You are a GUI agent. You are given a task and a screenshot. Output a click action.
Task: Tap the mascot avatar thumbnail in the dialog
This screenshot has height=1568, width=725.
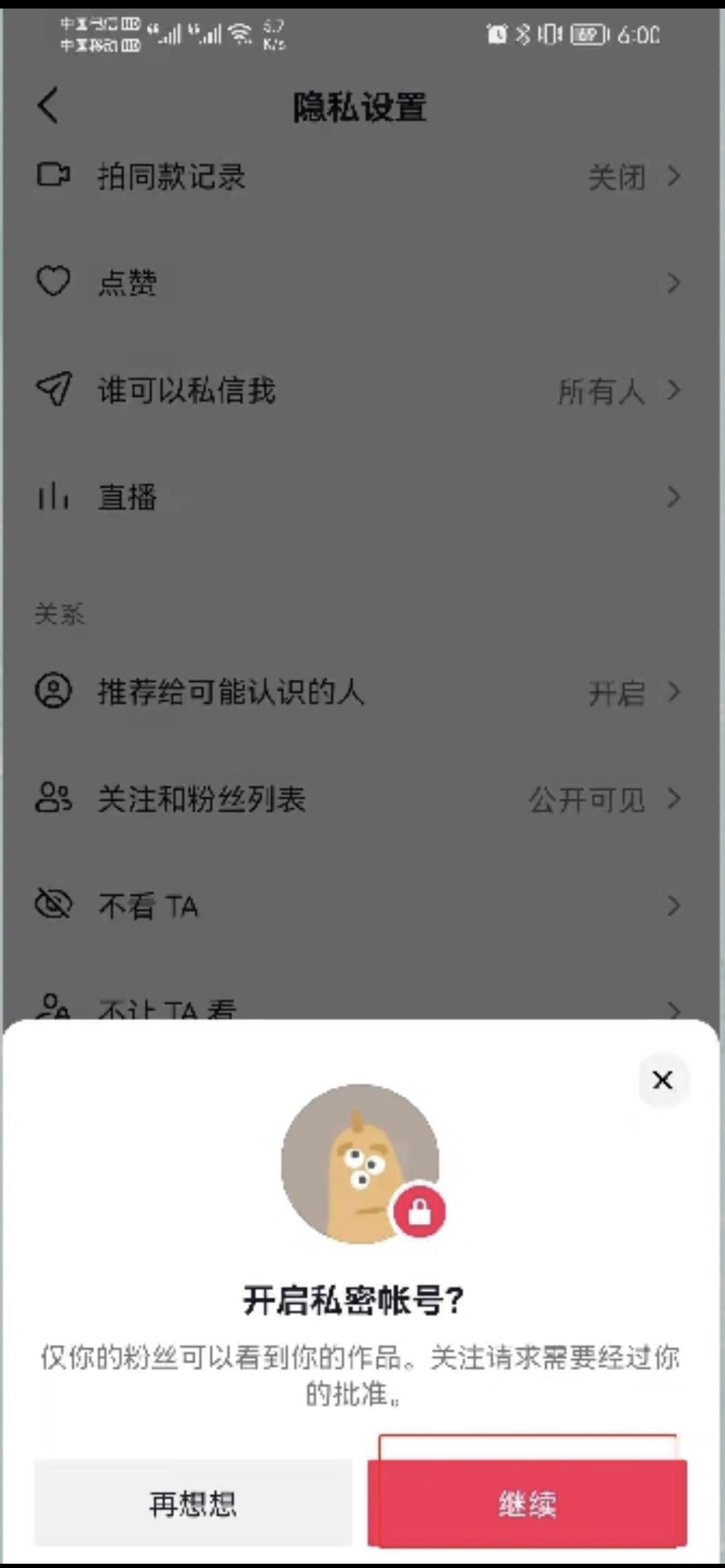[362, 1161]
